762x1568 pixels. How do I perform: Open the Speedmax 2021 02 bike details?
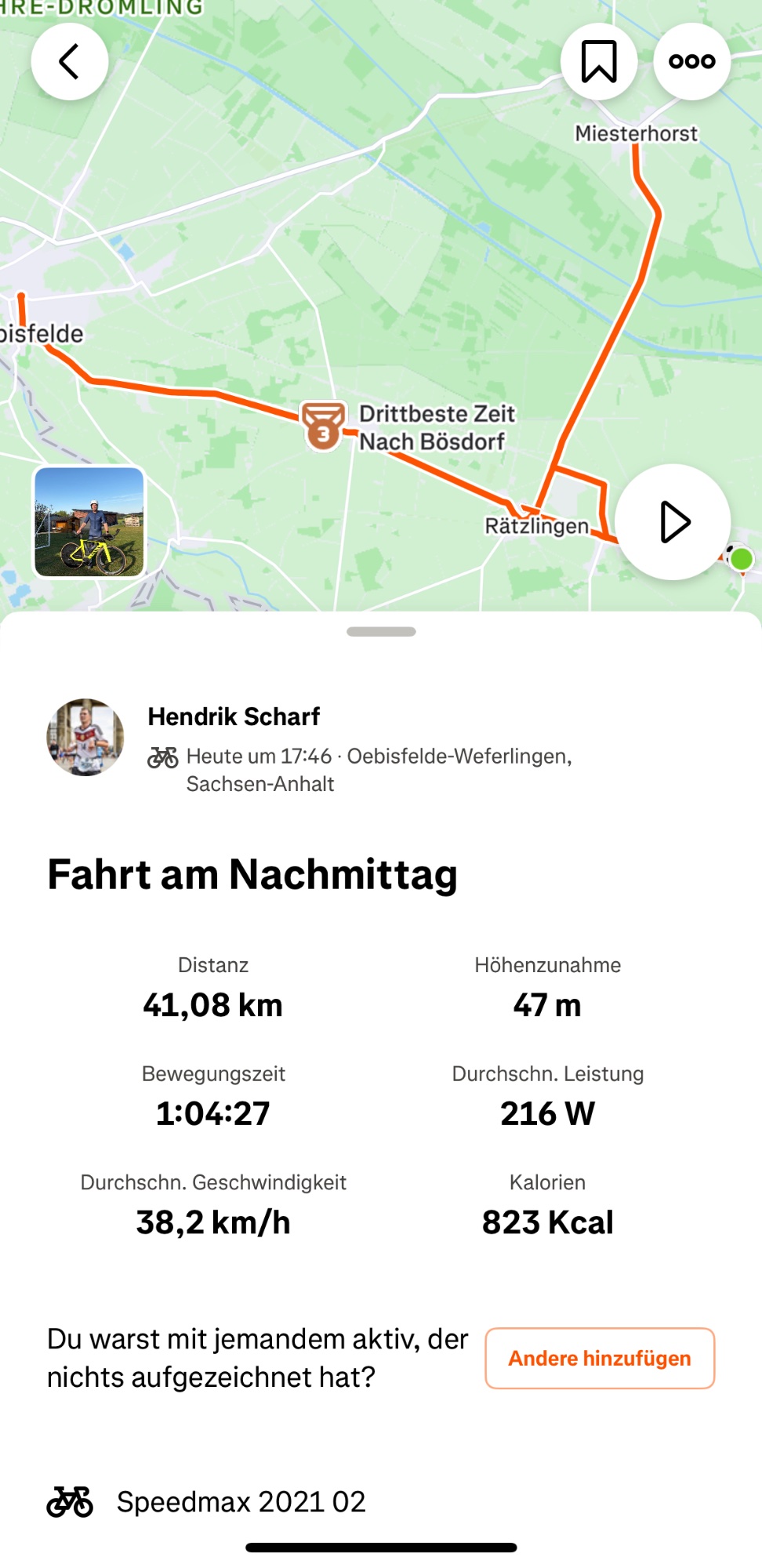point(241,1501)
